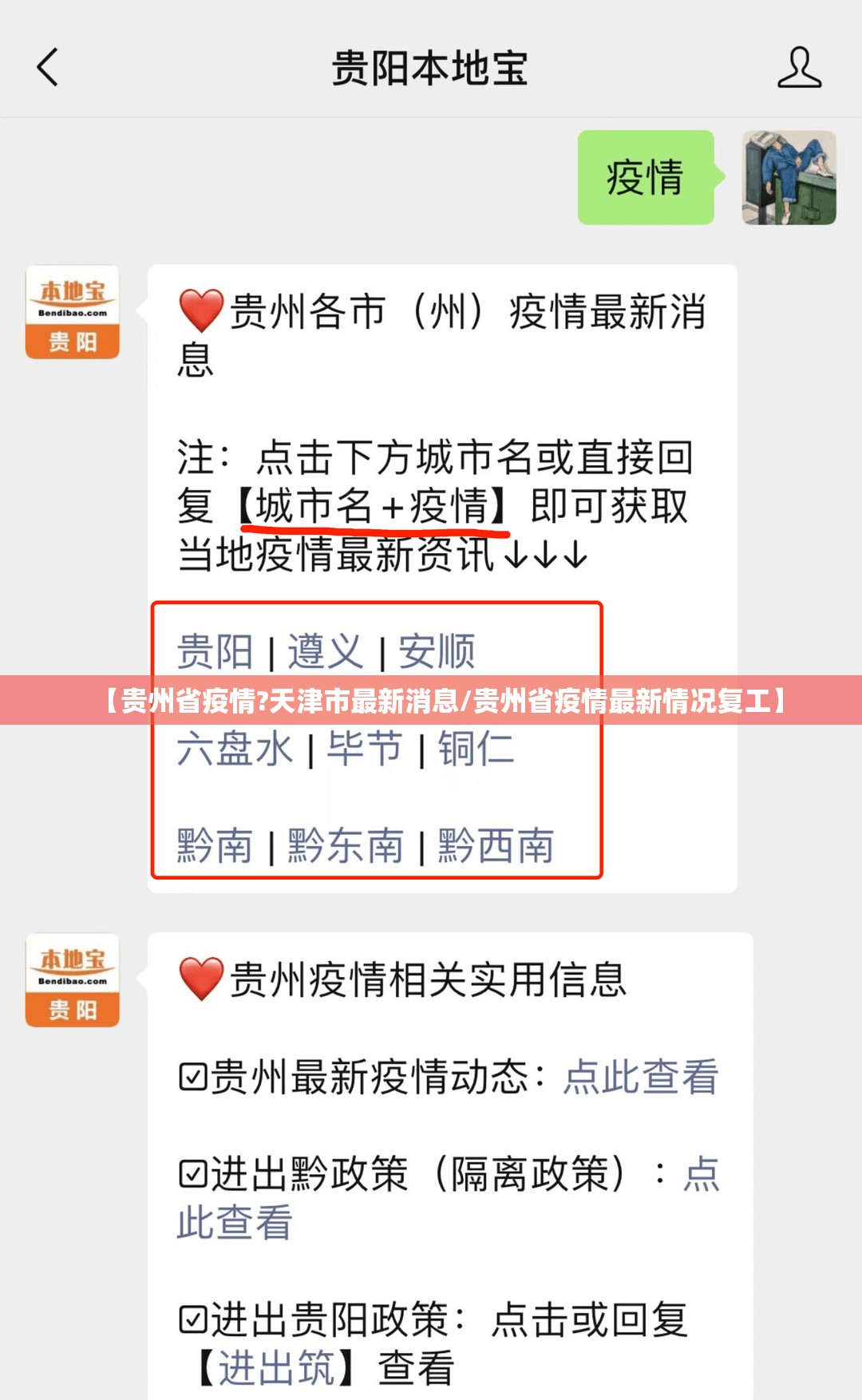862x1400 pixels.
Task: Tap the 铜仁 city link
Action: pyautogui.click(x=476, y=749)
